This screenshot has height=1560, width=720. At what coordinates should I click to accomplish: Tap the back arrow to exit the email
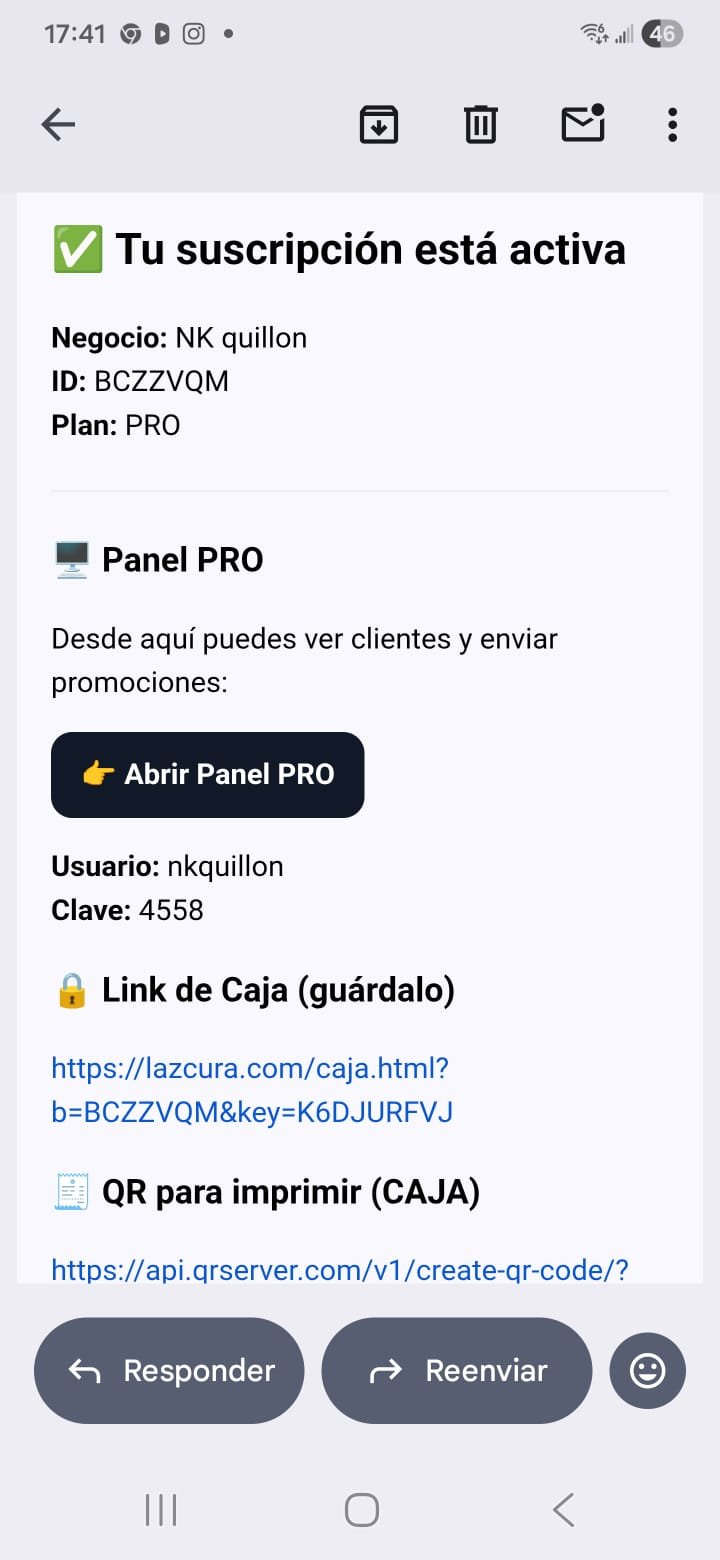click(57, 124)
